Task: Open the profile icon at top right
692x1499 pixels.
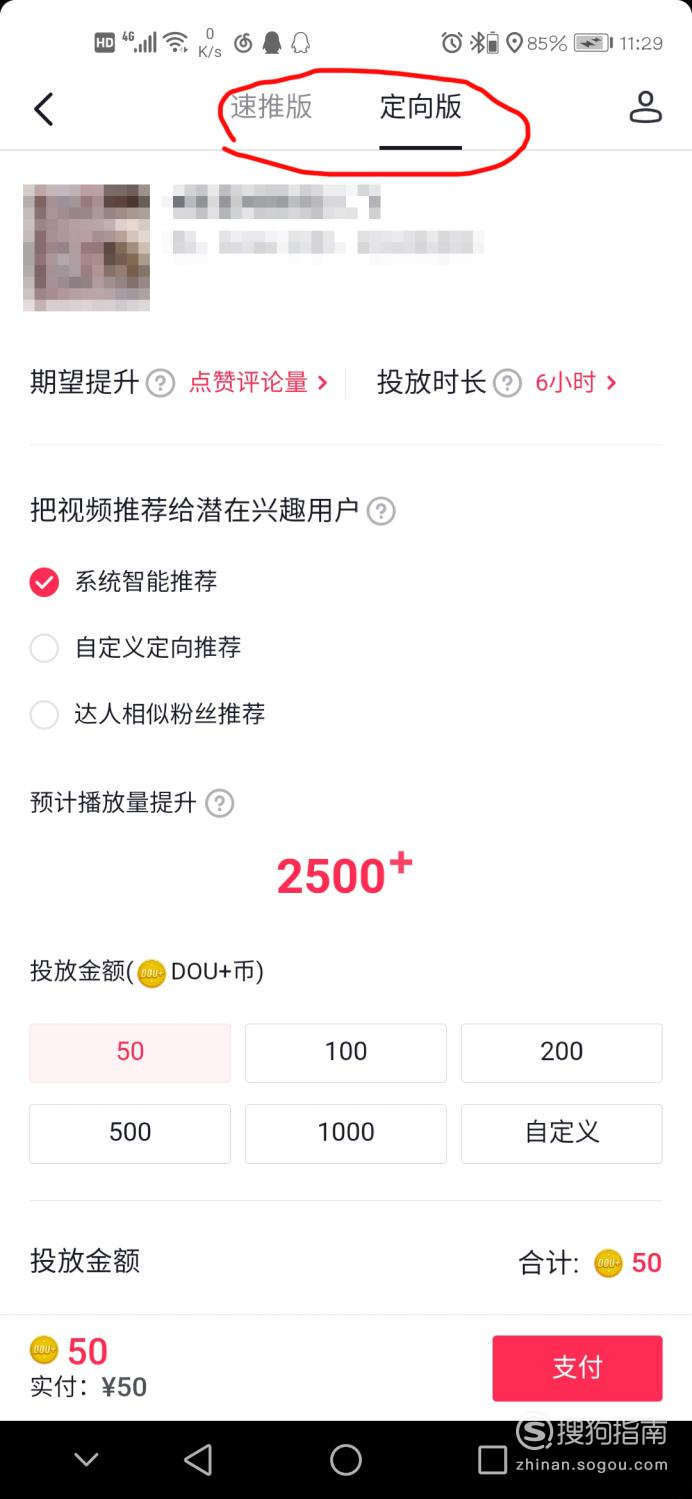Action: 645,107
